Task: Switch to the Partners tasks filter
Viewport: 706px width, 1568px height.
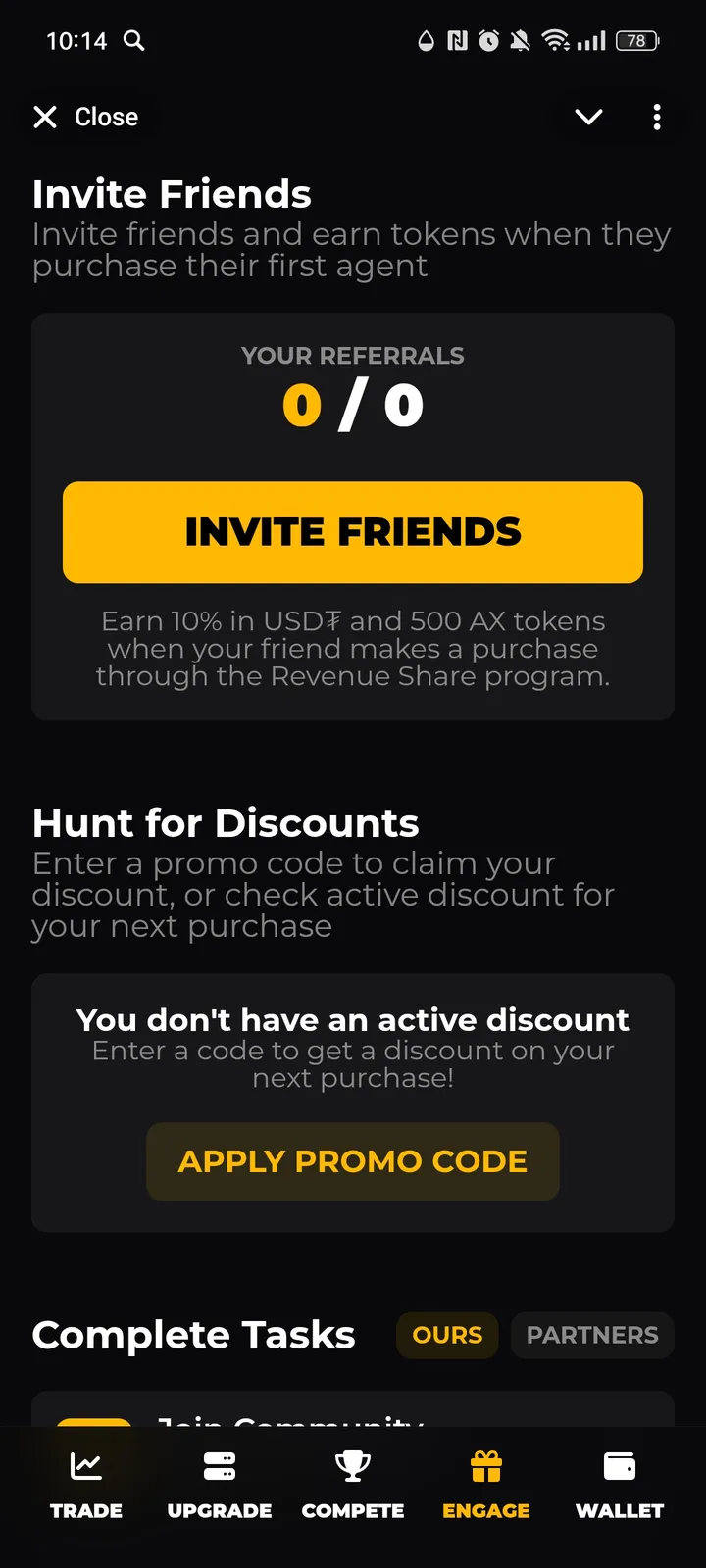Action: click(592, 1335)
